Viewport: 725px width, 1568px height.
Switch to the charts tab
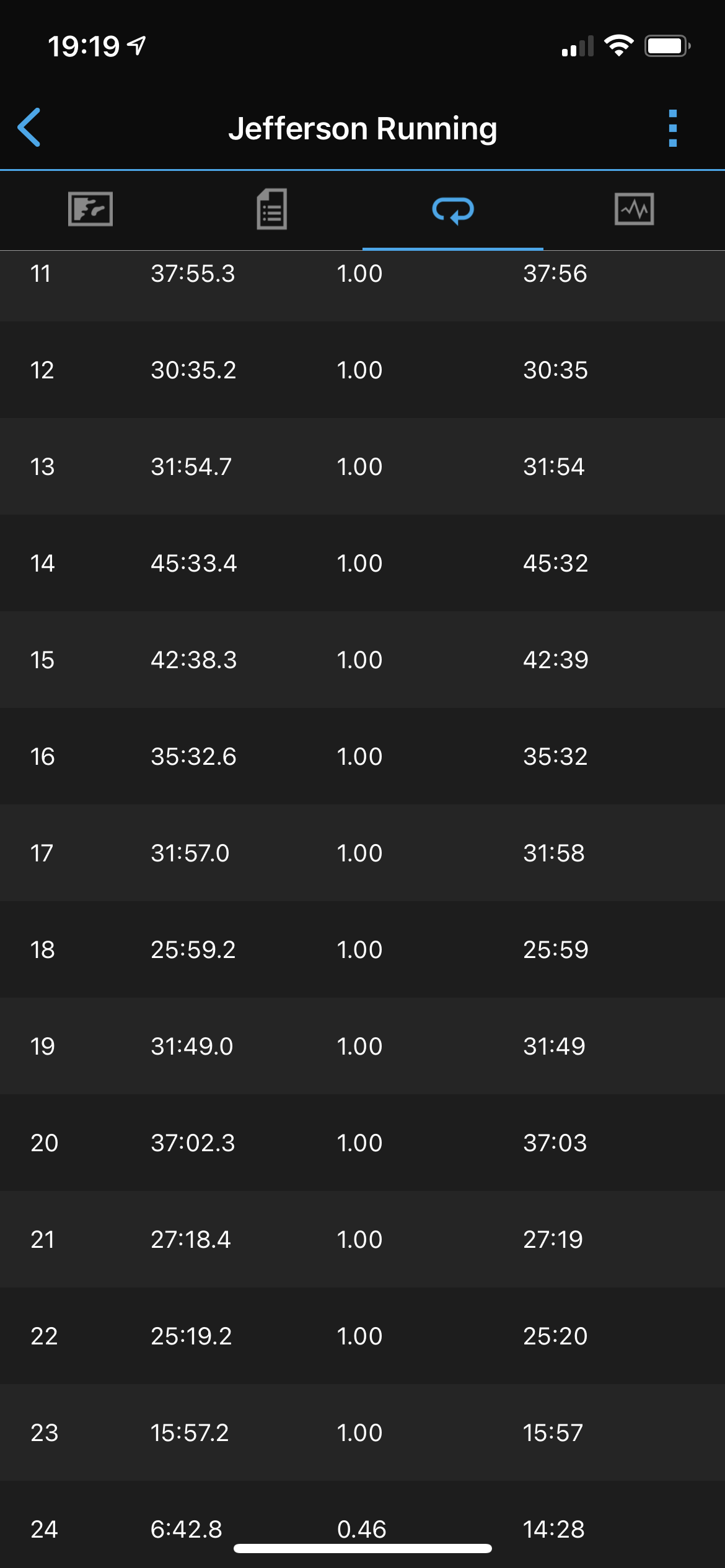click(x=634, y=209)
